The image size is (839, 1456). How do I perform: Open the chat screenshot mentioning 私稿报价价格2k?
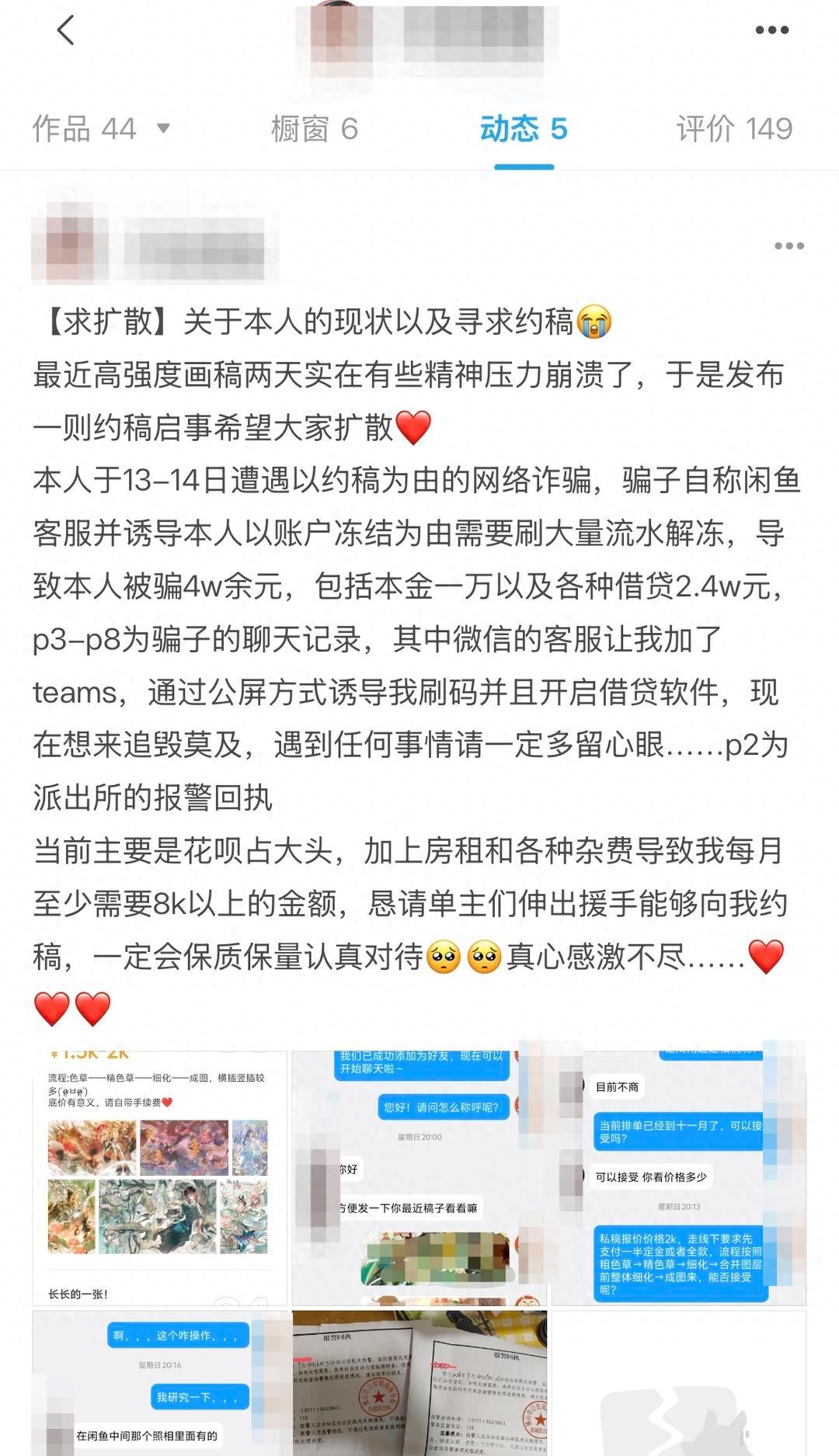pyautogui.click(x=679, y=1177)
